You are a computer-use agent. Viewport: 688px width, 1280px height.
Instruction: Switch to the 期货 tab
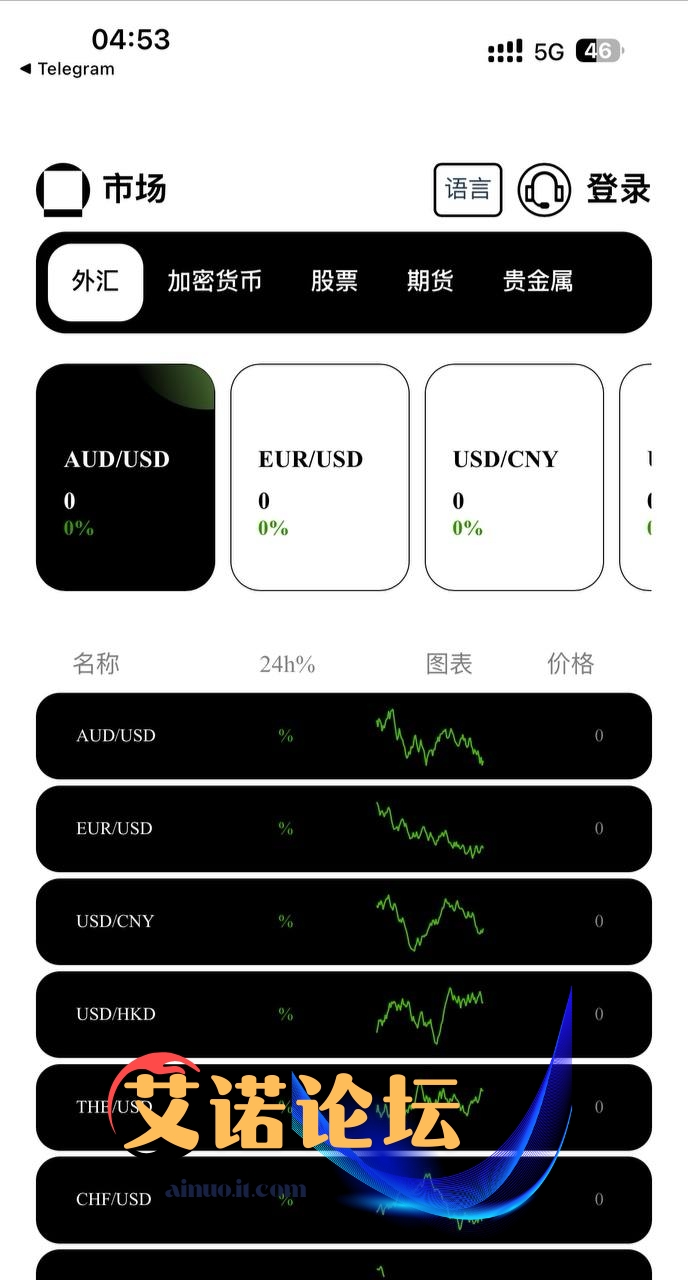pyautogui.click(x=430, y=282)
